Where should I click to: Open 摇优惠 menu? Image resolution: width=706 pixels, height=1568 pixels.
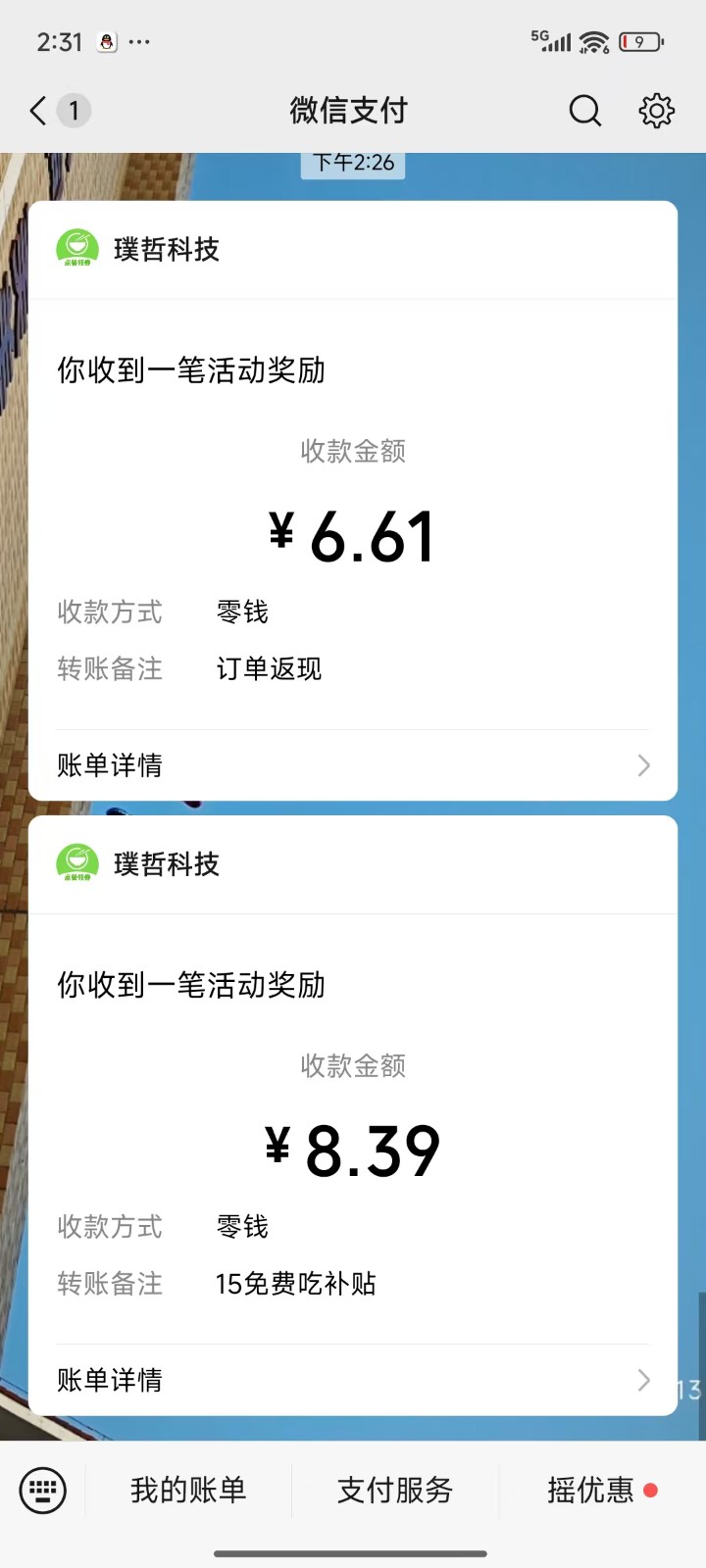tap(591, 1491)
